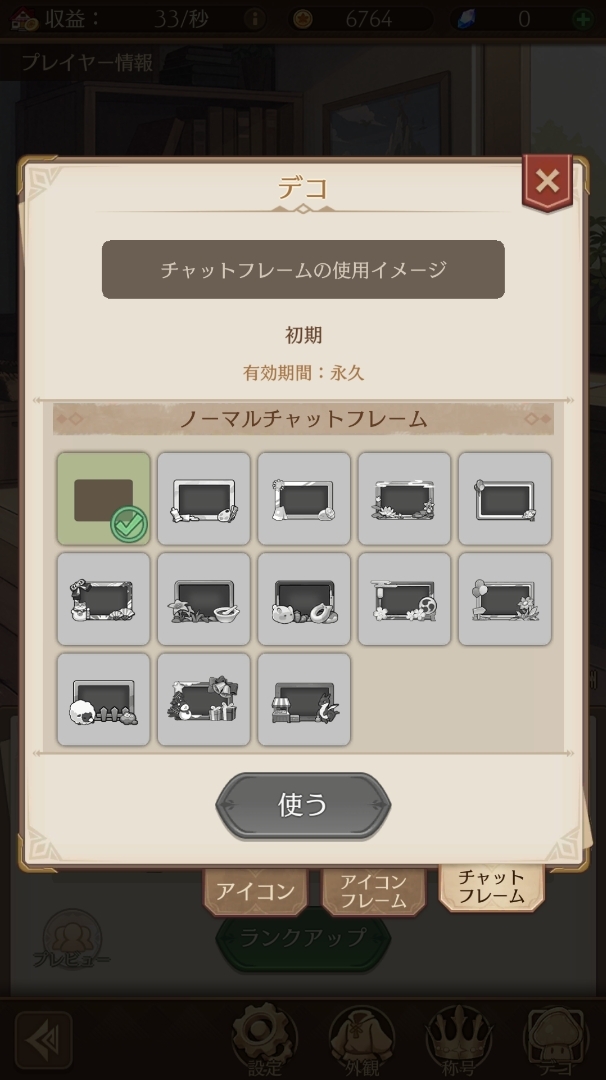Choose the chat frame with mushrooms and mortar bowl

pyautogui.click(x=204, y=599)
